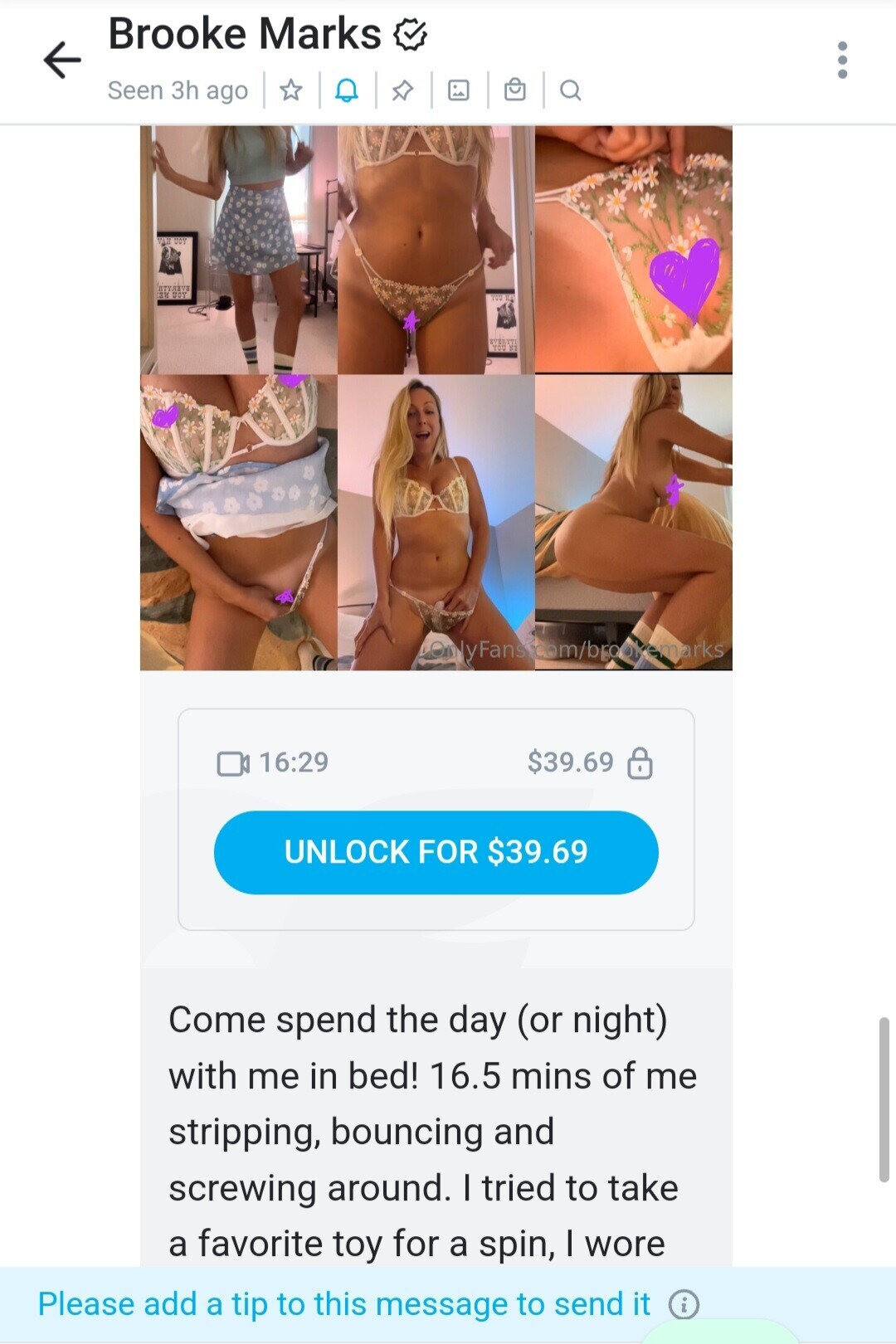Add this chat to favorites with the star
The height and width of the screenshot is (1344, 896).
[291, 90]
